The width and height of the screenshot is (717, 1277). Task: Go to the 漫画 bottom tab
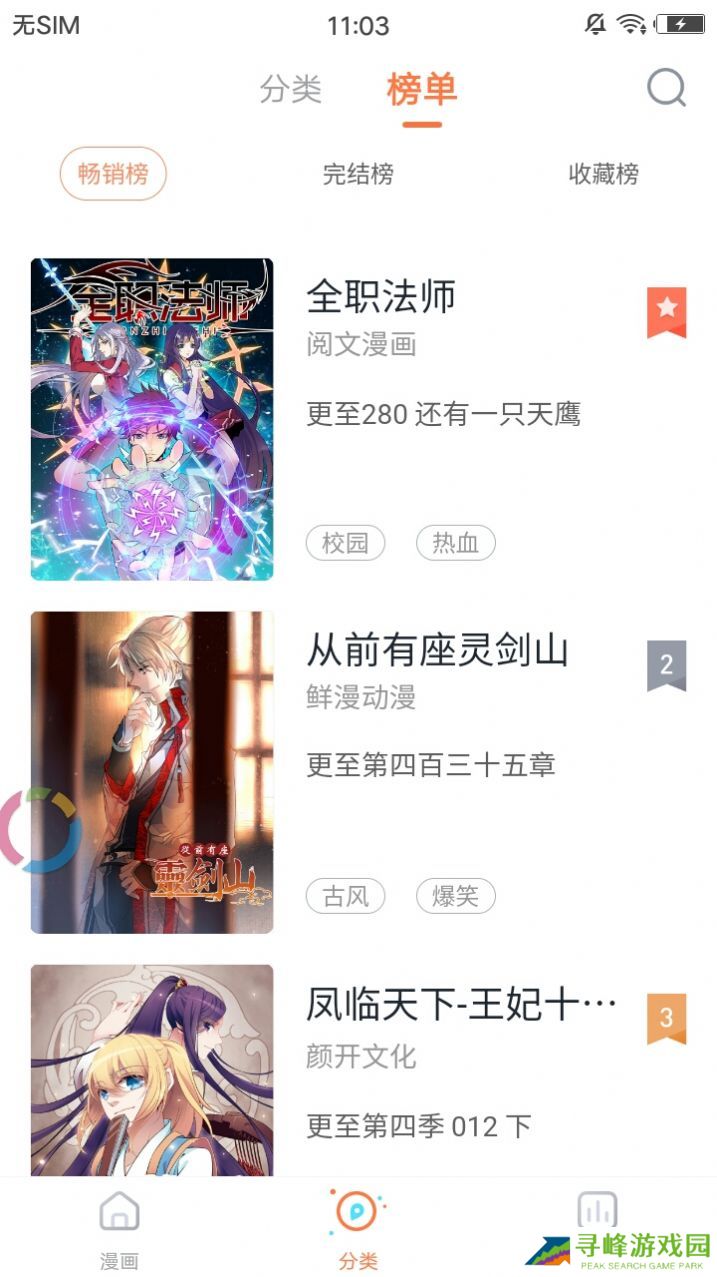coord(119,1230)
